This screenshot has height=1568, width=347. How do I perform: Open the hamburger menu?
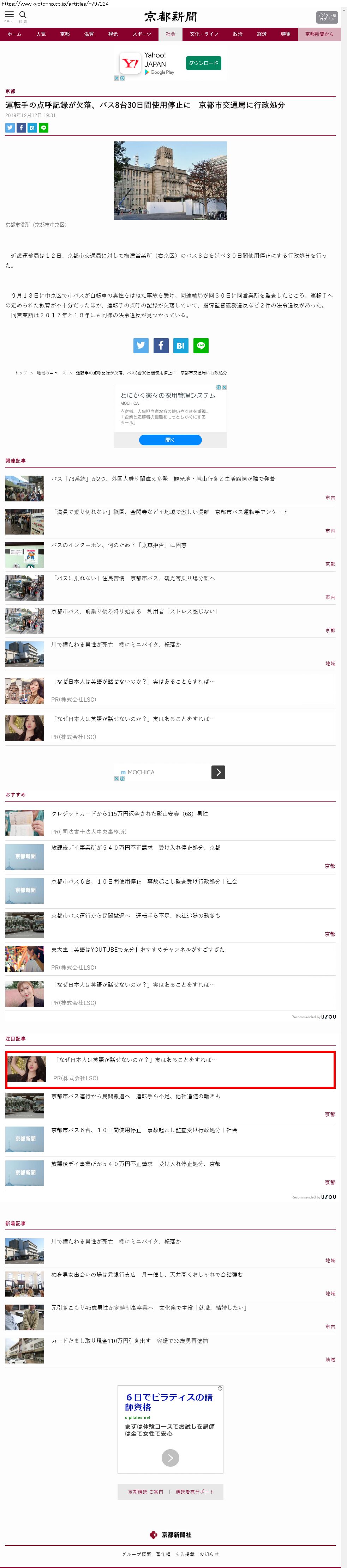9,15
